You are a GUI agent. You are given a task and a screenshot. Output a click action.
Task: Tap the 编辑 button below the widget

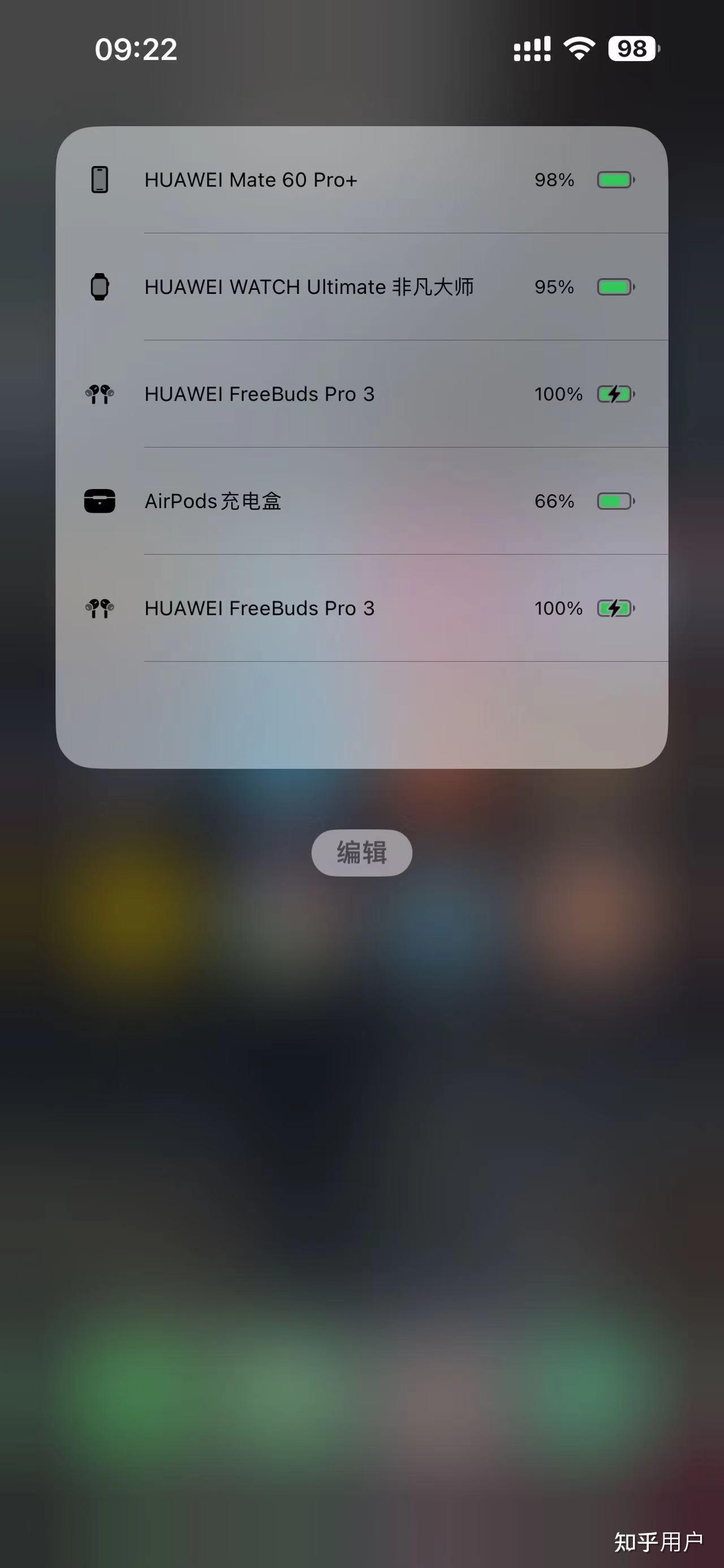pos(361,853)
